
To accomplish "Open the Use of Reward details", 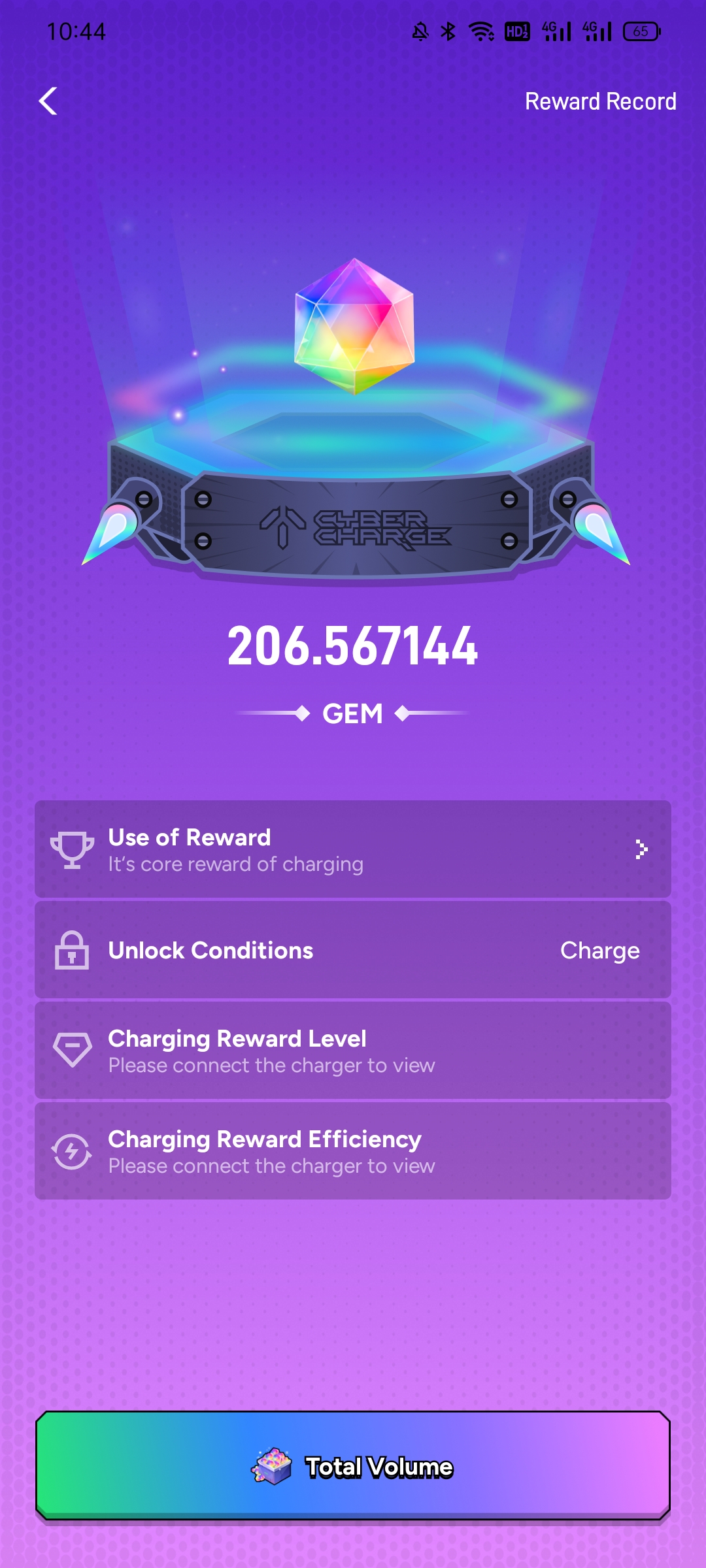I will point(353,849).
